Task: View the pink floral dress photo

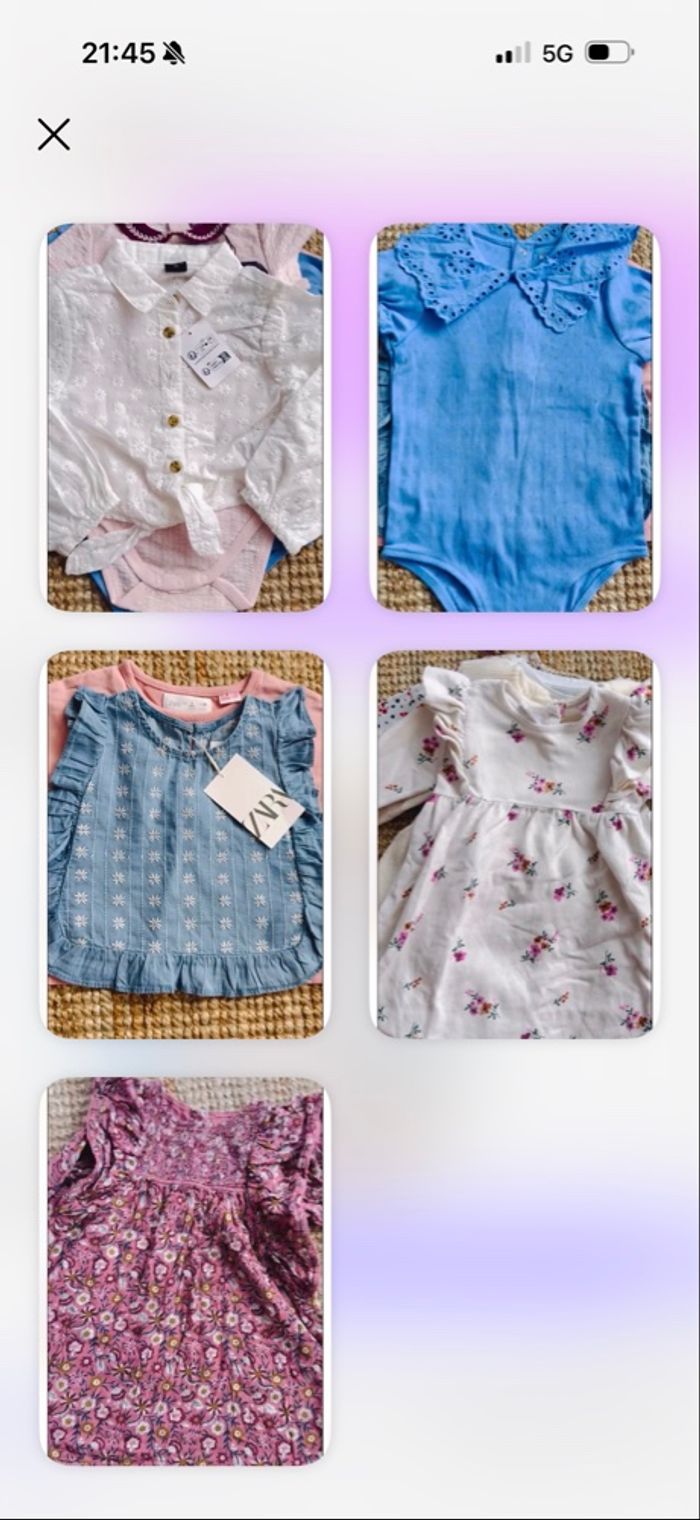Action: coord(186,1270)
